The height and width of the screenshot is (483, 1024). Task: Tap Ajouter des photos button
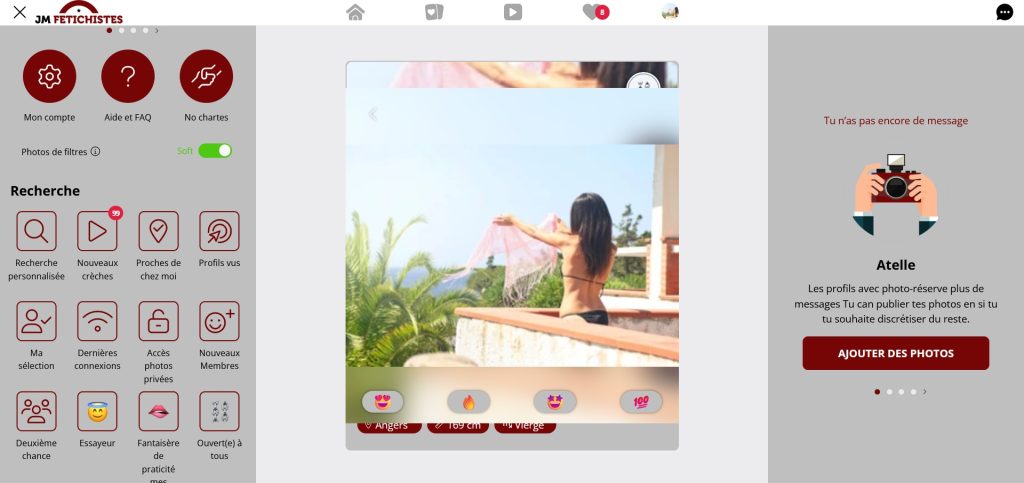[895, 353]
